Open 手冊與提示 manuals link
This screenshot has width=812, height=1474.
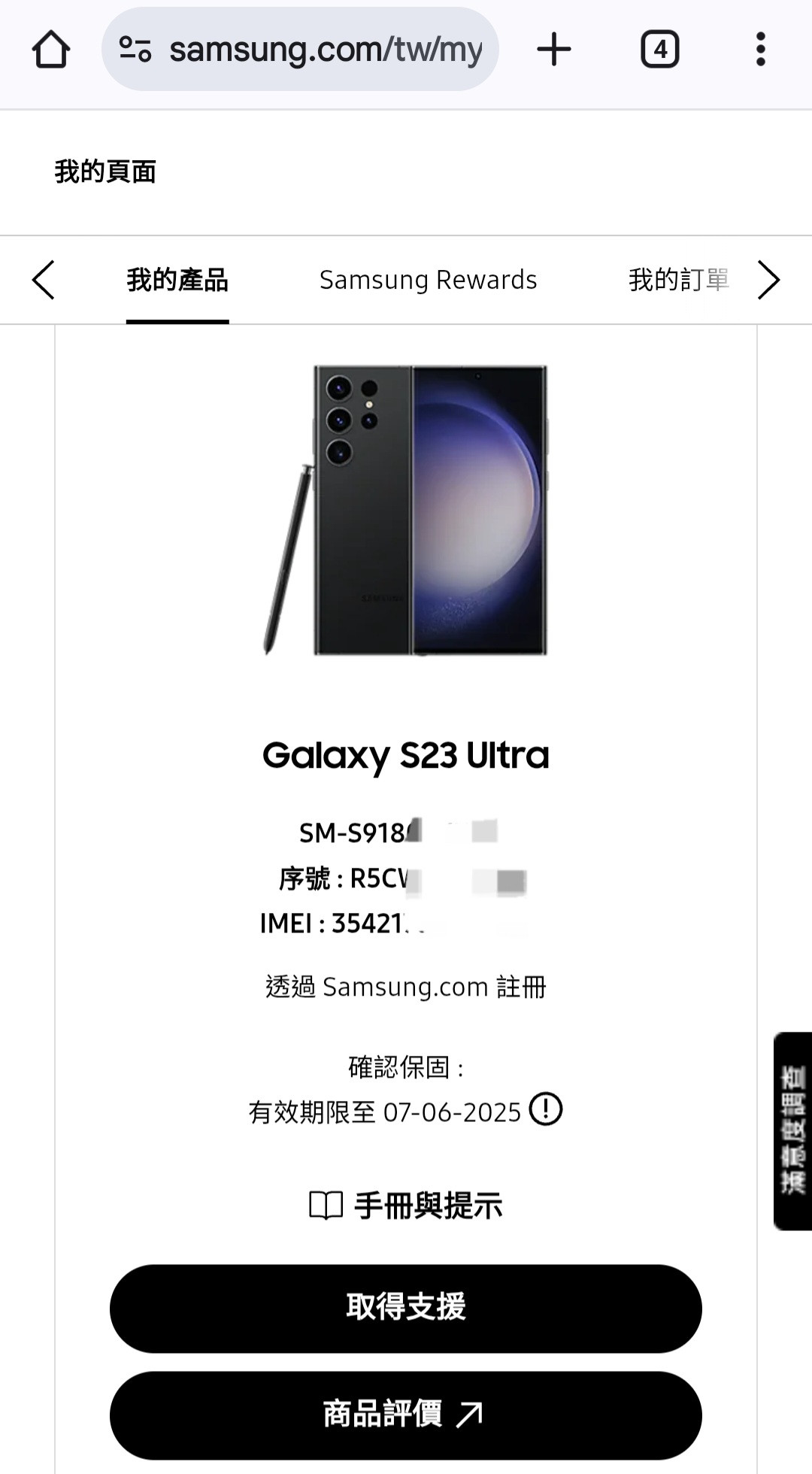click(406, 1206)
